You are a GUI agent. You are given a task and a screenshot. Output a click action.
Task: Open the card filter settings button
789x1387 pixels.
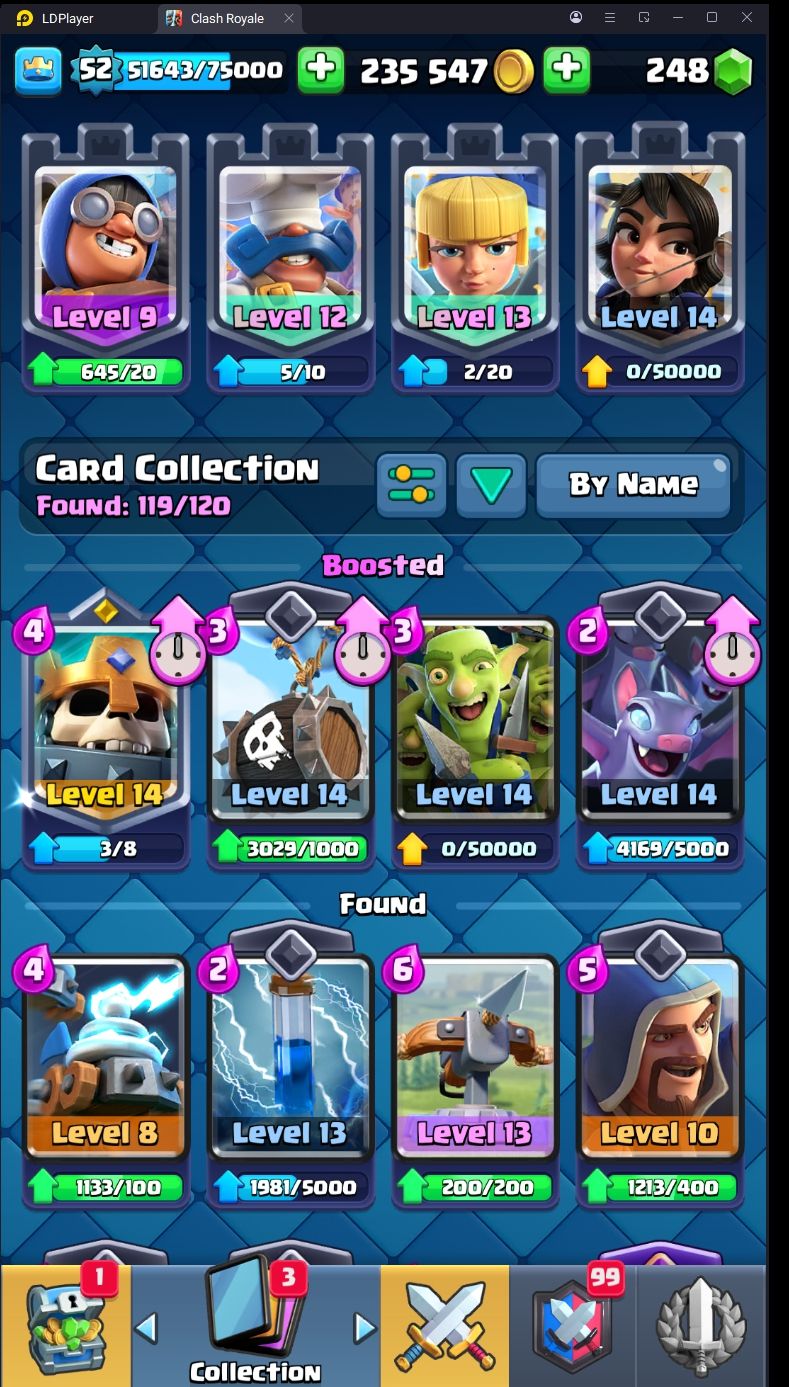(x=412, y=484)
